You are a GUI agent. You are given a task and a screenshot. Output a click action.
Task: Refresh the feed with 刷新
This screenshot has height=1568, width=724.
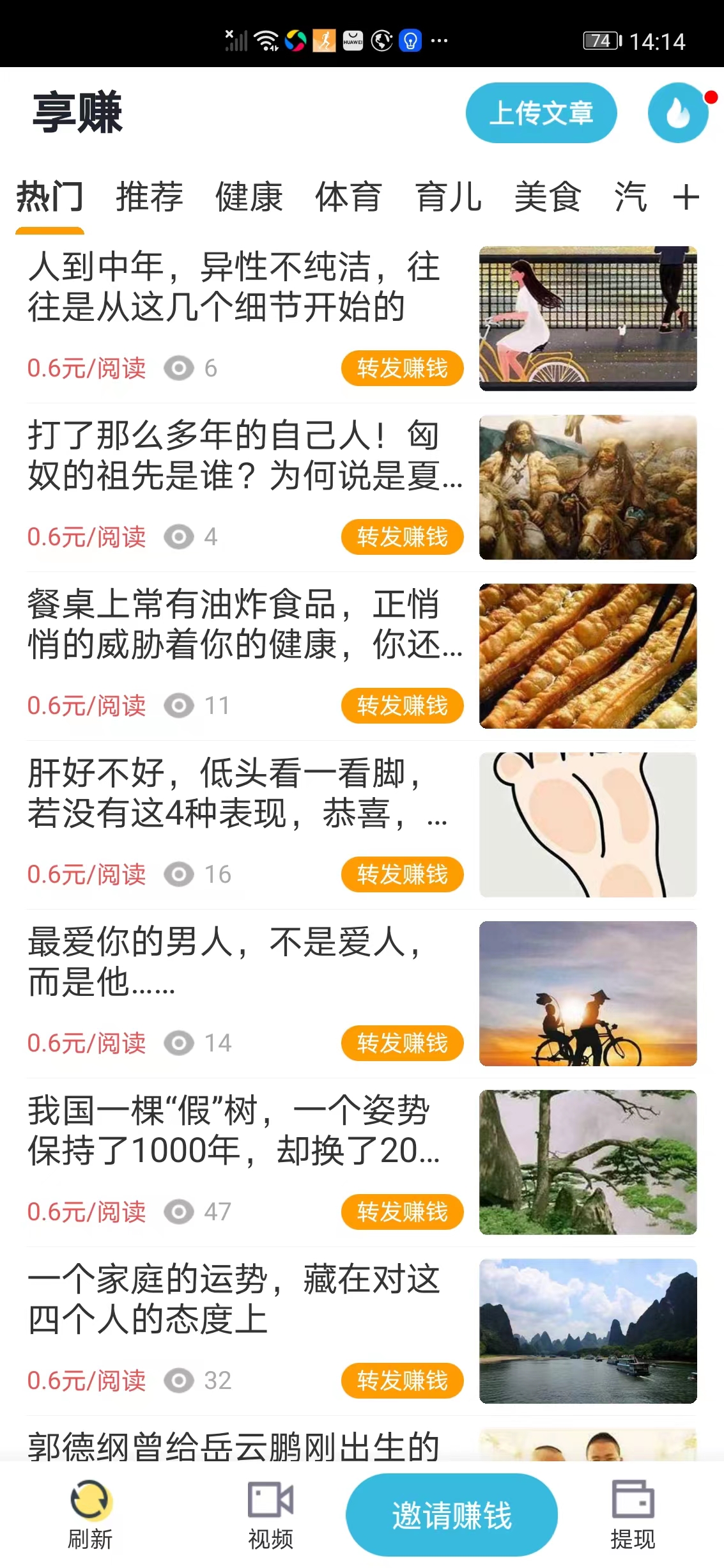coord(91,1516)
